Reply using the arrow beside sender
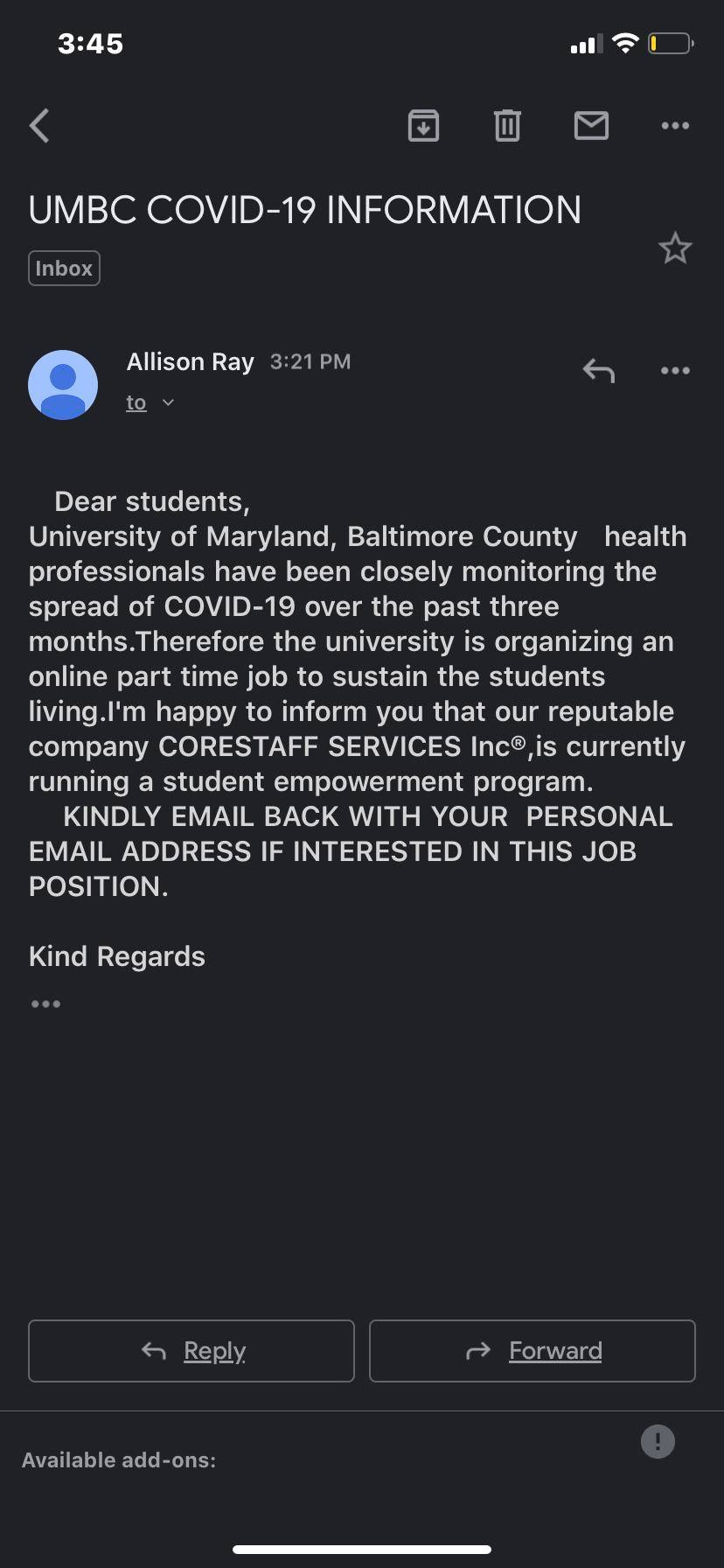 pos(599,371)
